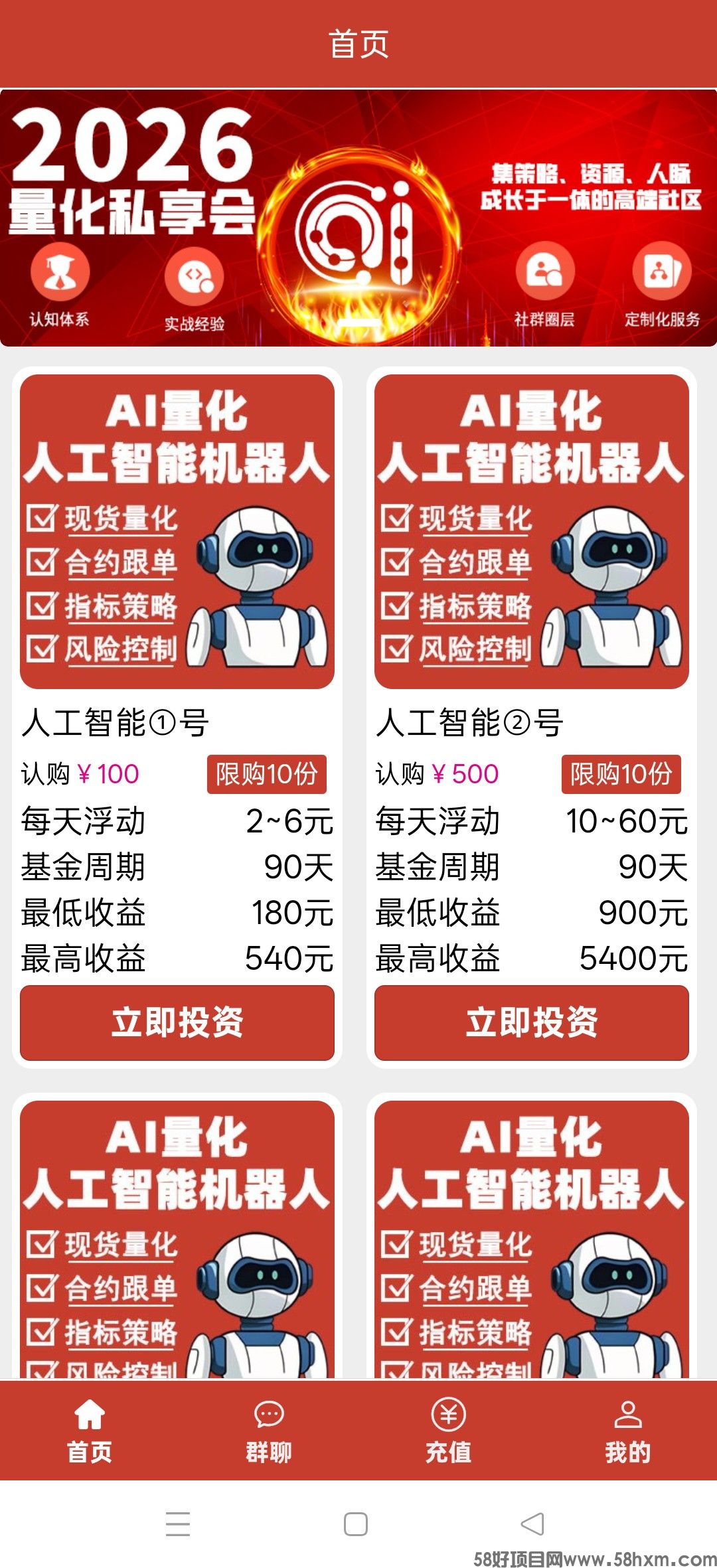Select the 首页 tab
The image size is (717, 1568).
tap(90, 1431)
